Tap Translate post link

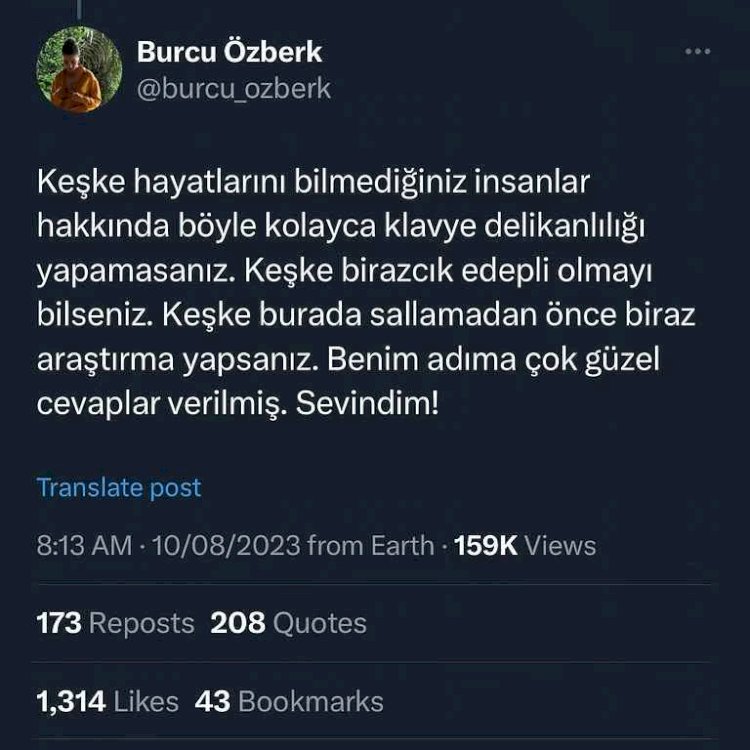point(119,487)
